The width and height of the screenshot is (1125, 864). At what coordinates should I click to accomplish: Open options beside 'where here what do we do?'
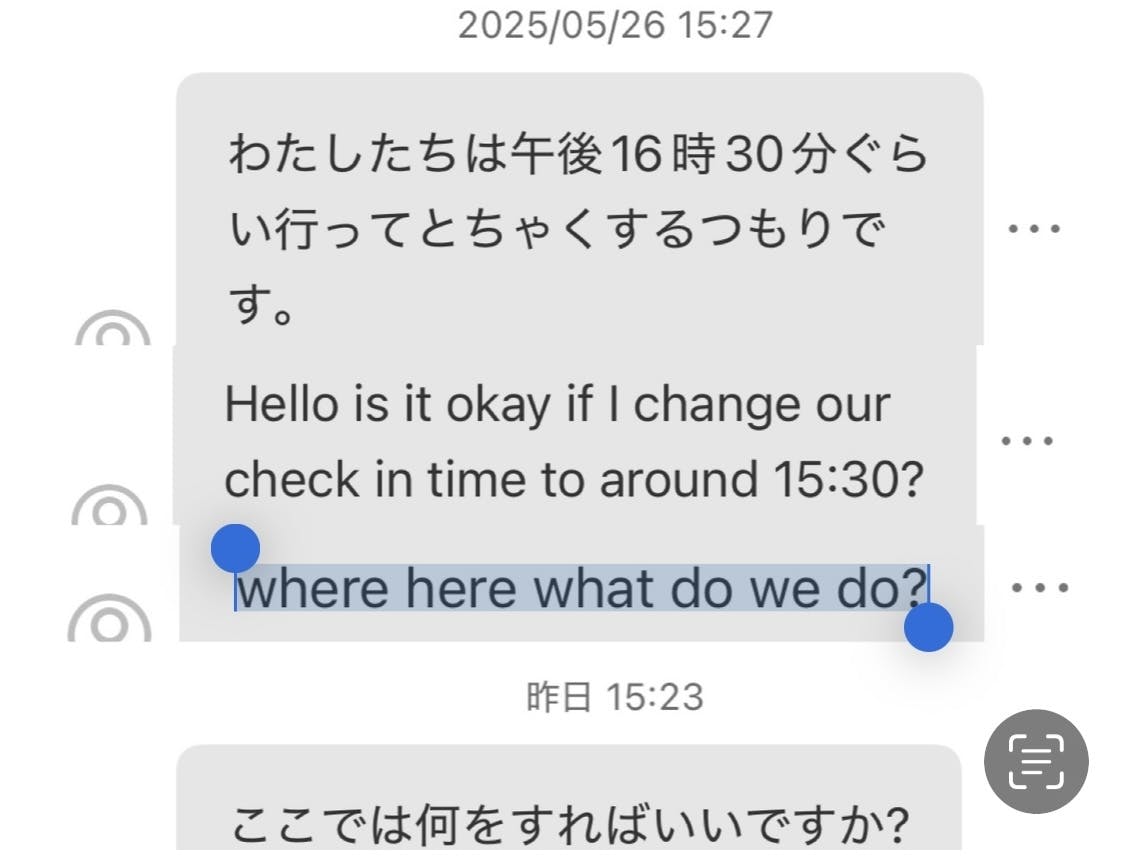coord(1040,588)
